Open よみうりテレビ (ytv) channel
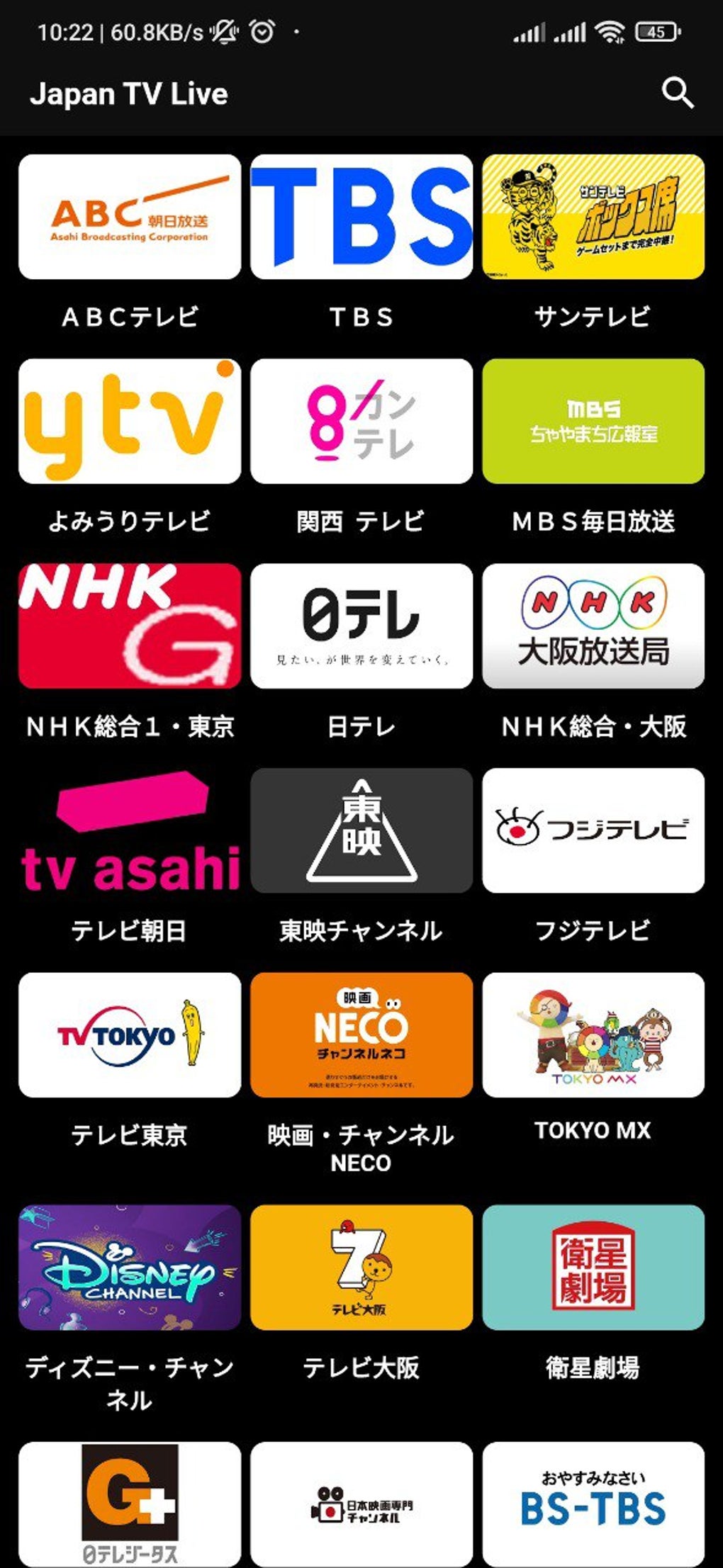Viewport: 723px width, 1568px height. click(x=130, y=421)
